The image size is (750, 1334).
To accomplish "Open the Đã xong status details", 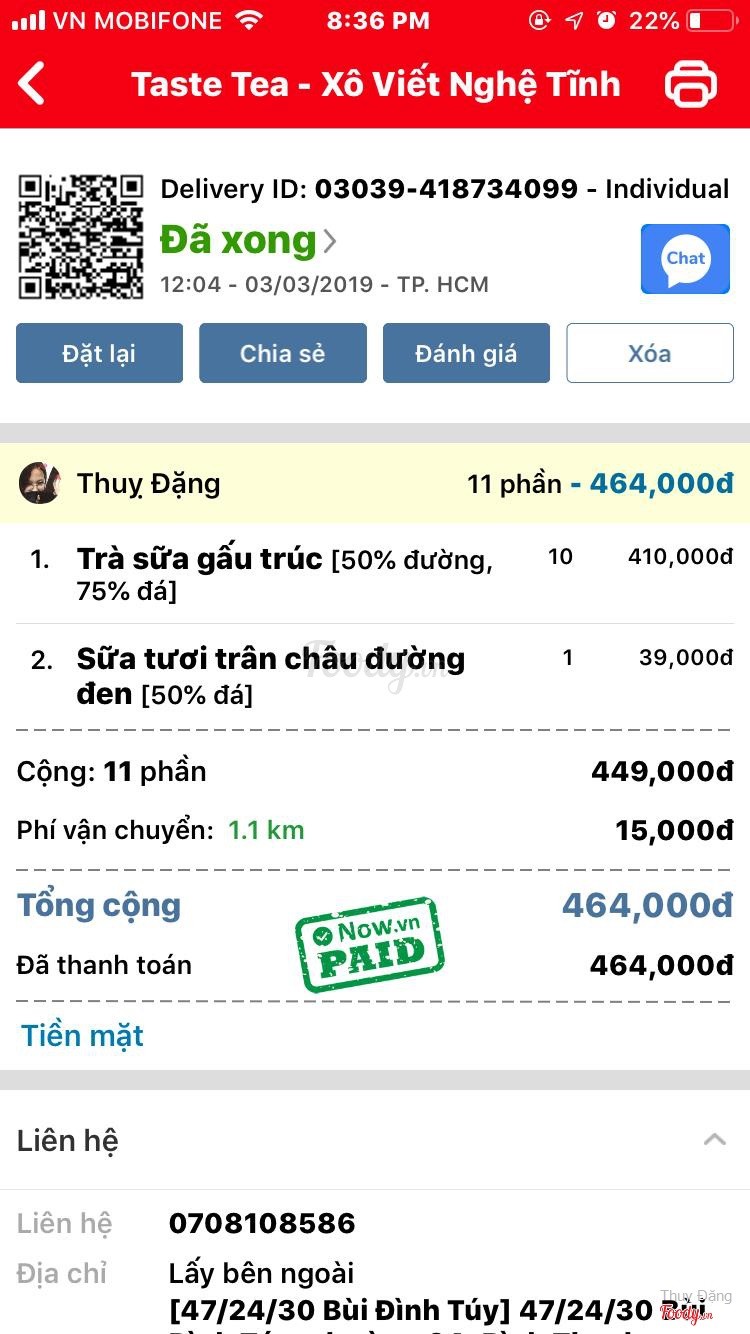I will (248, 241).
